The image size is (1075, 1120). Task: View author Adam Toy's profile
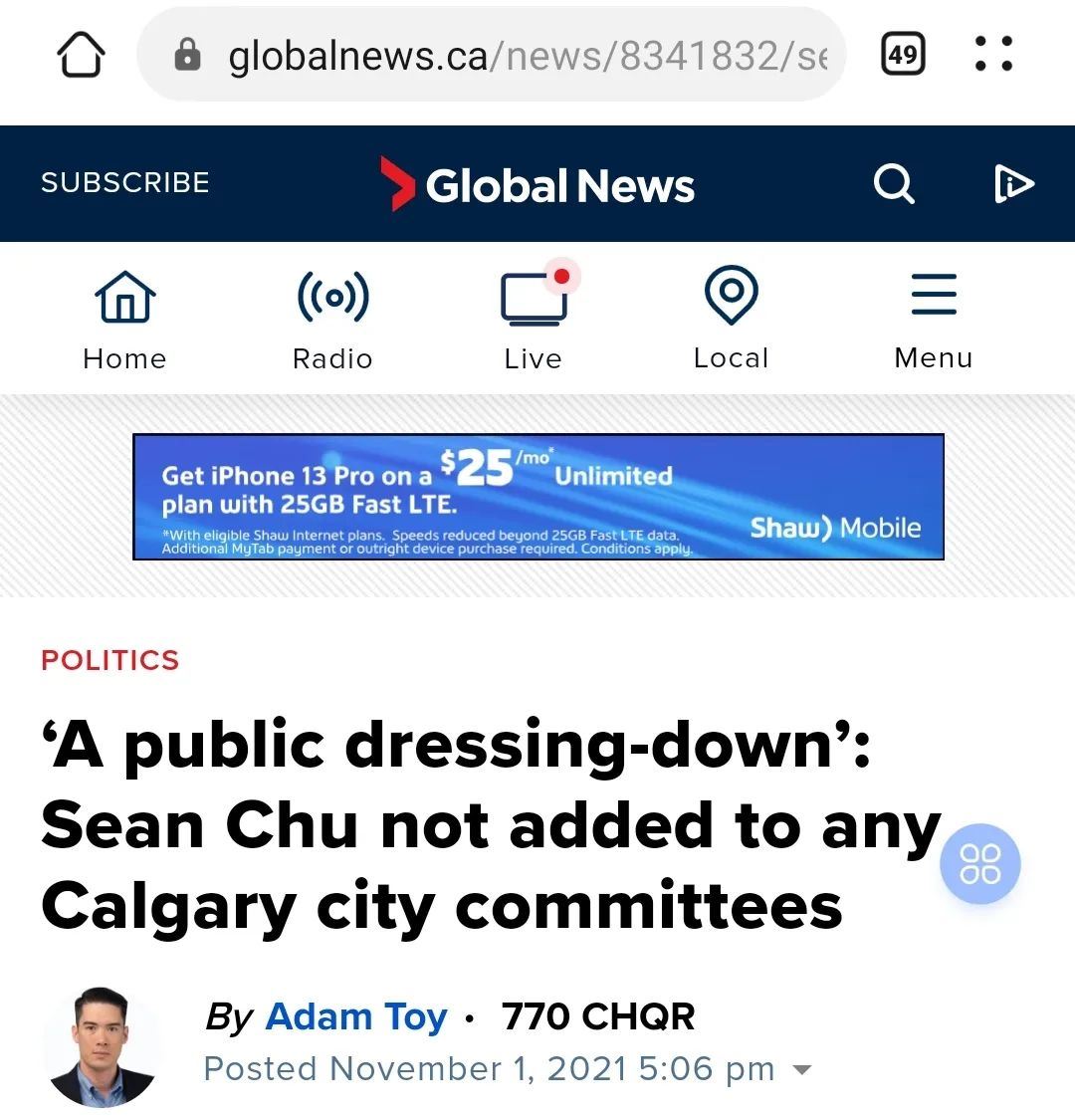tap(356, 1016)
